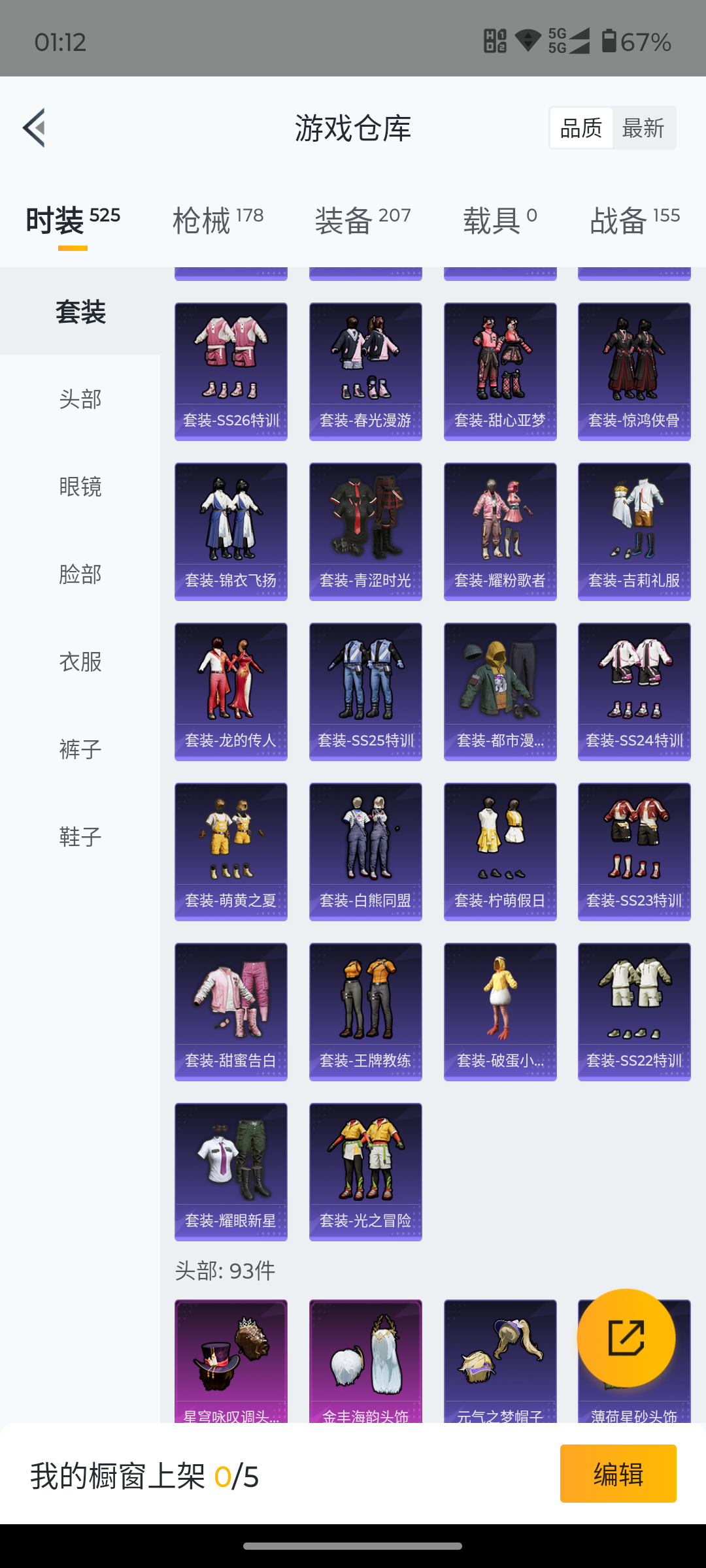Sort items by 最新
Image resolution: width=706 pixels, height=1568 pixels.
coord(643,128)
